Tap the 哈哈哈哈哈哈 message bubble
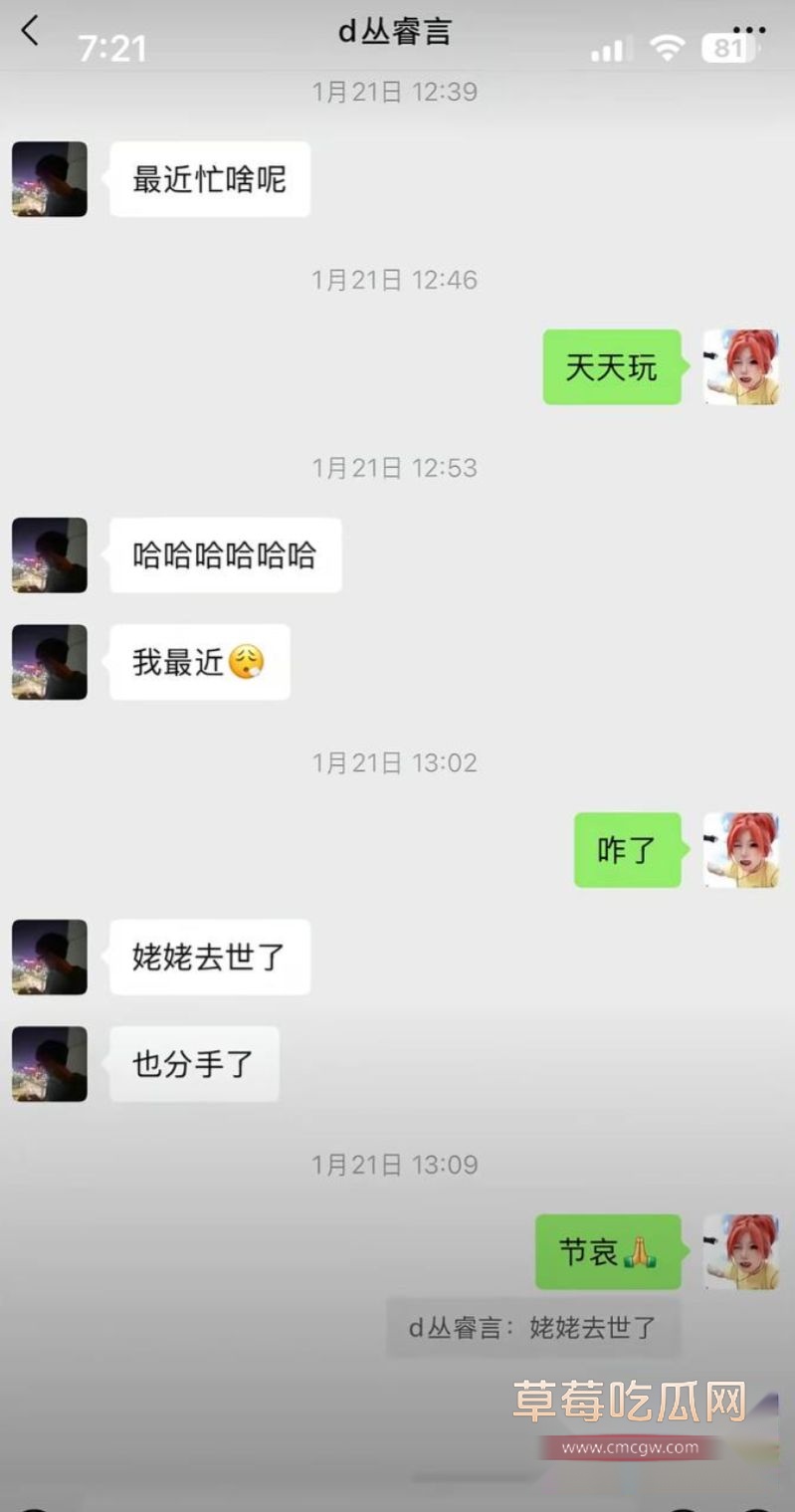The height and width of the screenshot is (1512, 795). click(225, 555)
